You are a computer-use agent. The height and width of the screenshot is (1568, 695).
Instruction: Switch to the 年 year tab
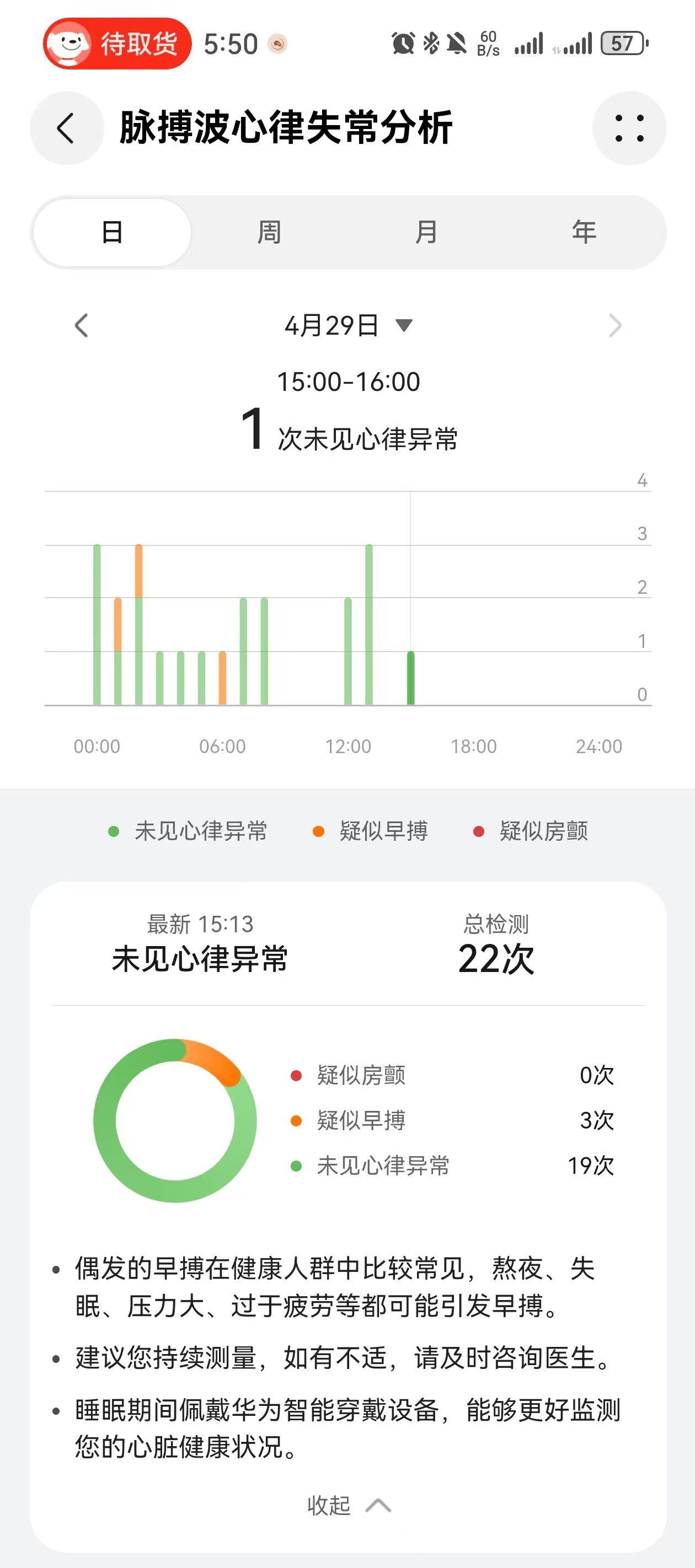click(x=584, y=233)
